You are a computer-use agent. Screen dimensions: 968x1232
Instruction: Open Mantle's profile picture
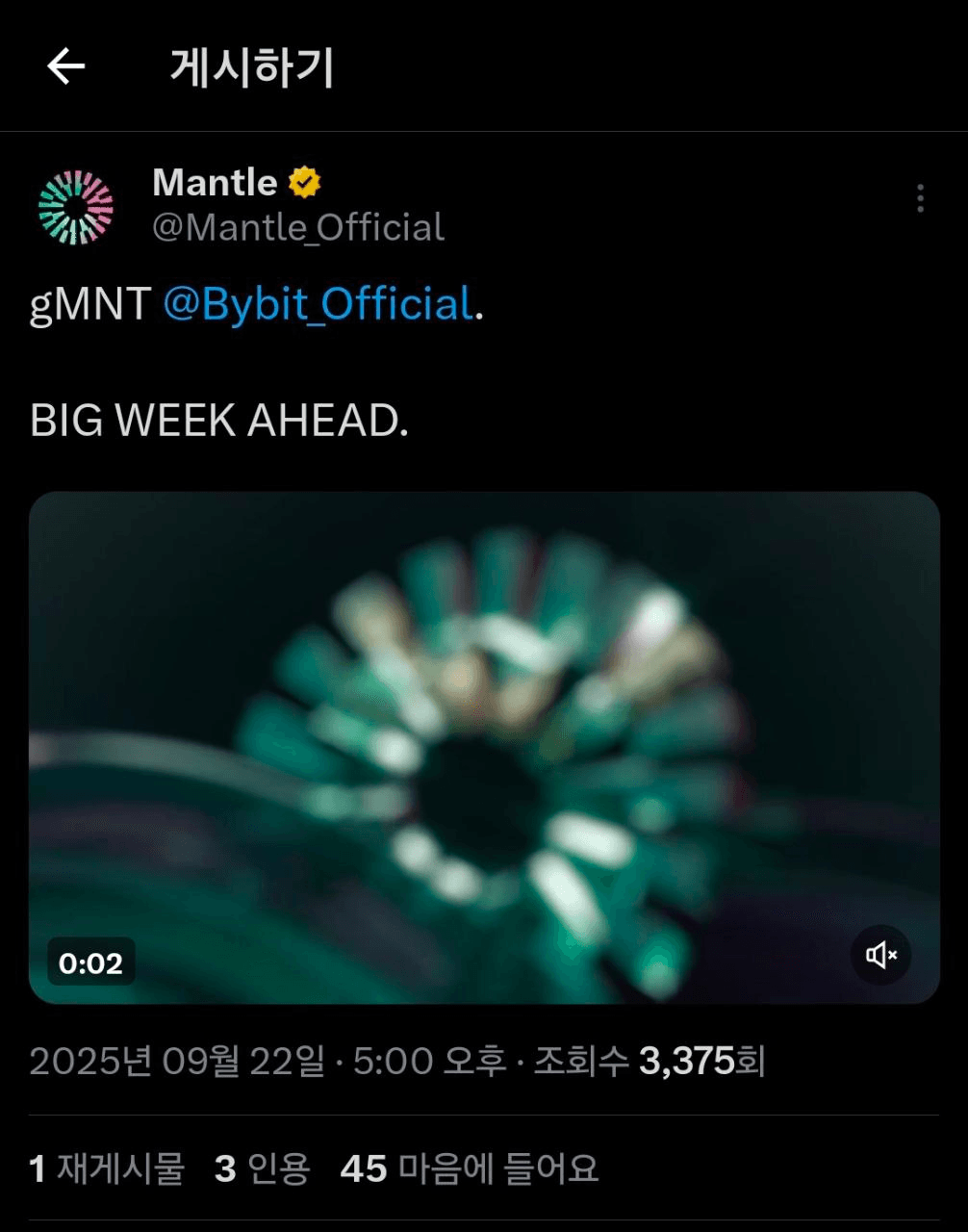pyautogui.click(x=76, y=207)
